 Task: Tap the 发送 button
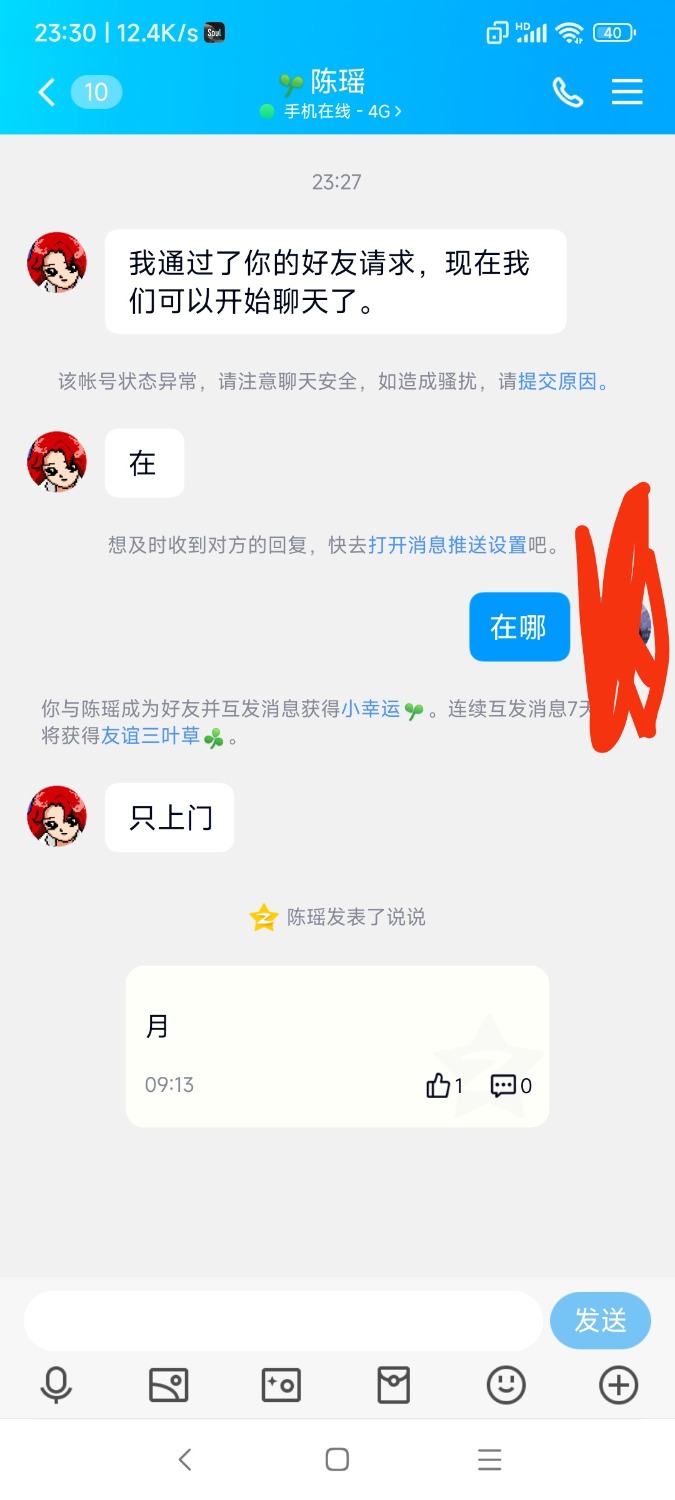tap(600, 1320)
